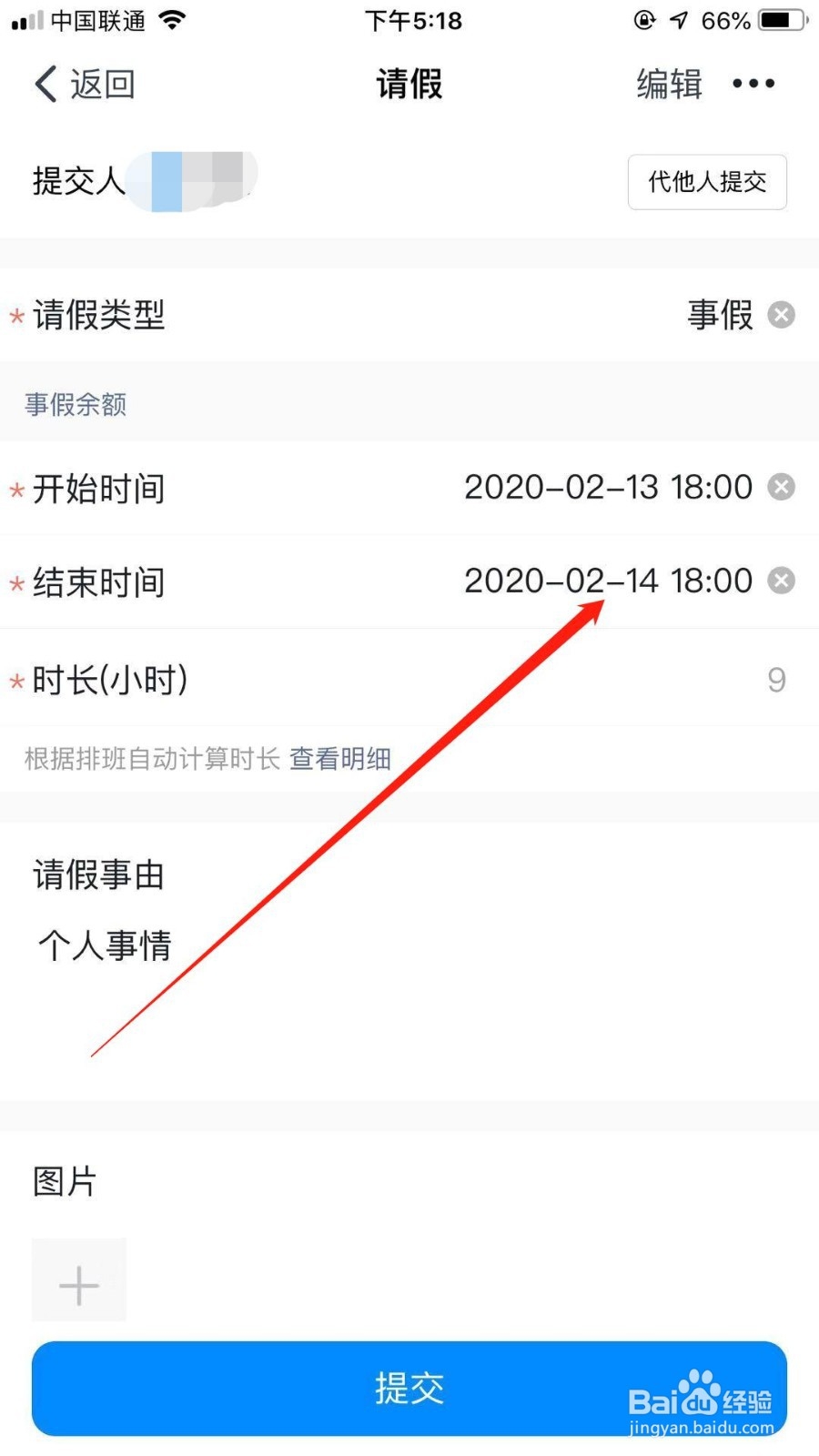Open 查看明细 to view duration details
Viewport: 819px width, 1456px height.
(339, 758)
